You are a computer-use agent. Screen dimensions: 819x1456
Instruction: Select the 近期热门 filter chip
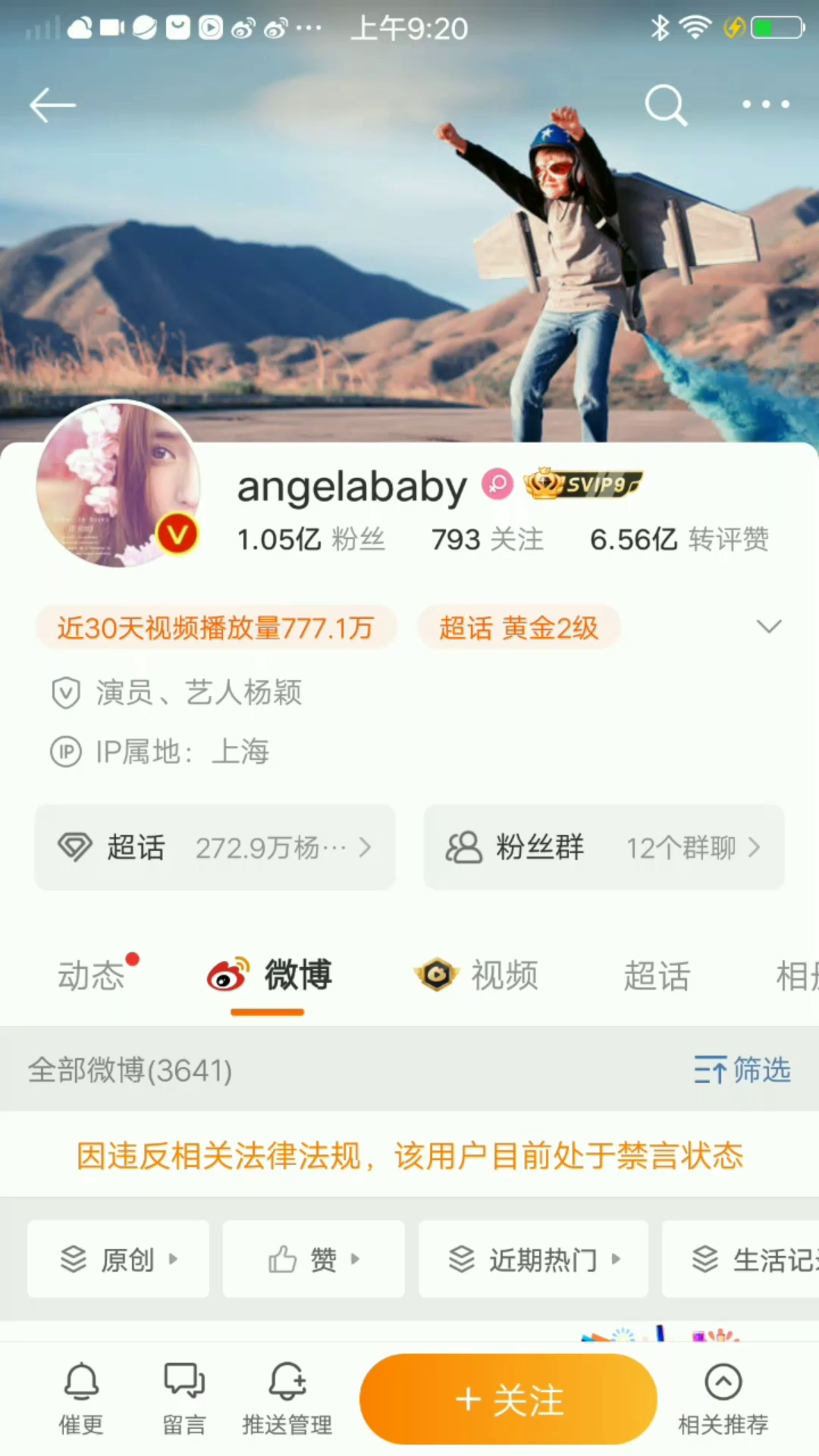533,1260
